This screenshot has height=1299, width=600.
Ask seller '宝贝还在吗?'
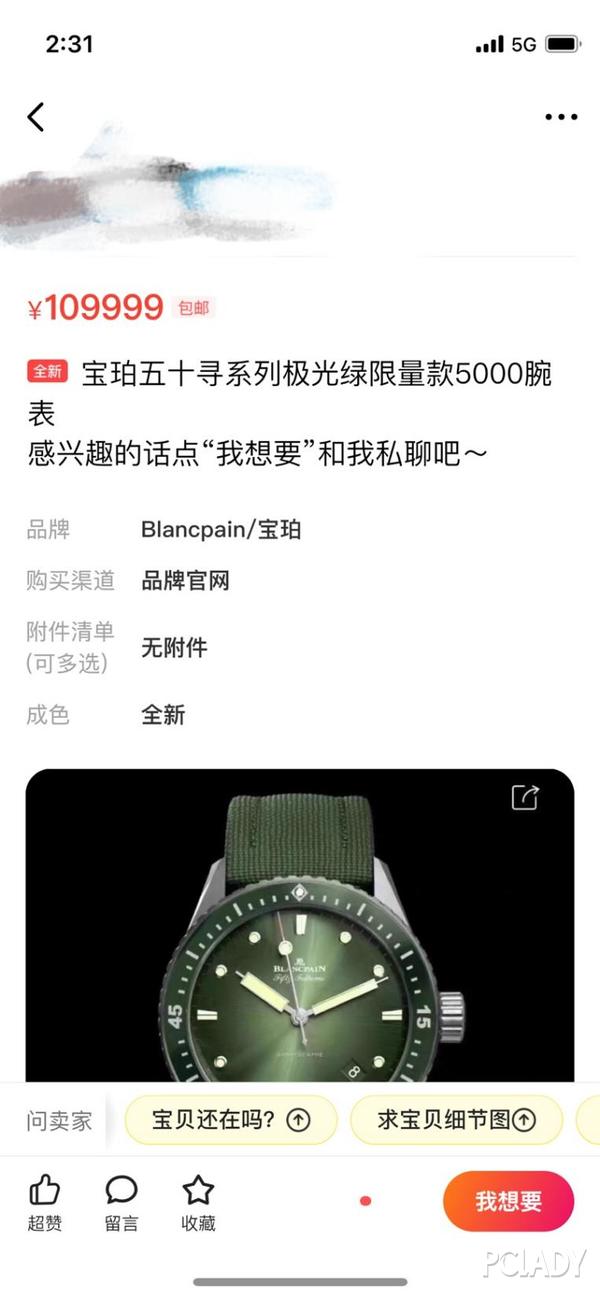230,1119
